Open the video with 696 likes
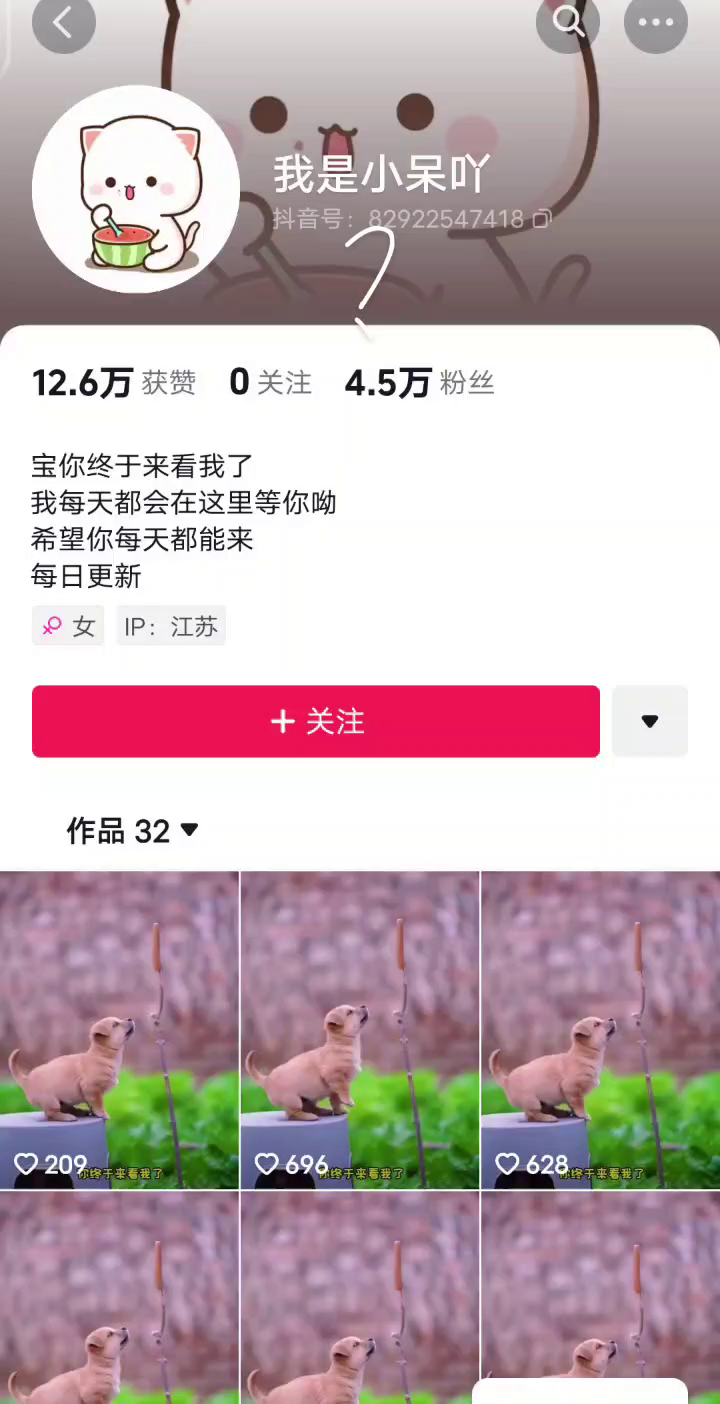 pyautogui.click(x=360, y=1030)
